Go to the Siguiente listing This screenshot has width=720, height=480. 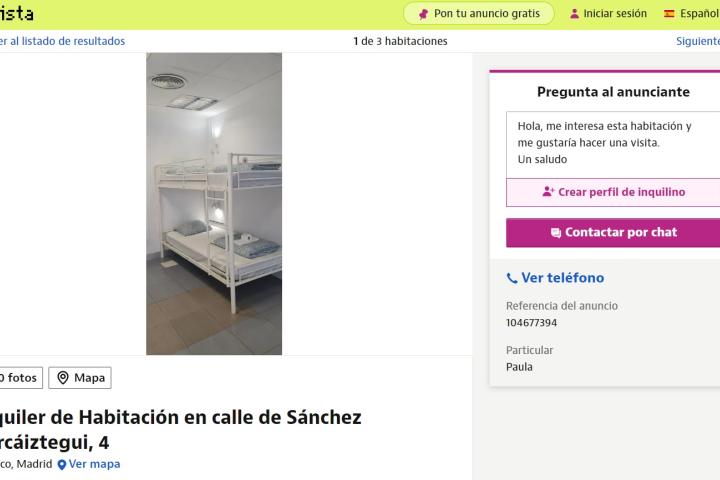(x=697, y=41)
